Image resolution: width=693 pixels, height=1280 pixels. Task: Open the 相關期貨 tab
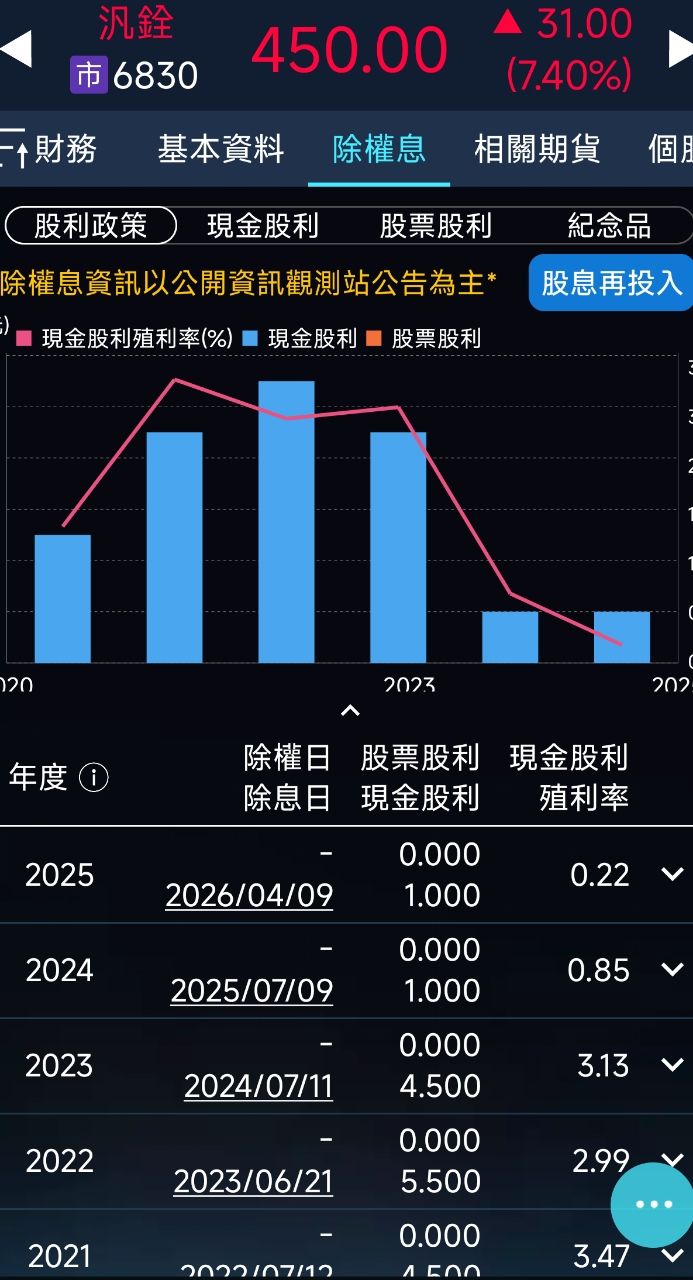point(537,150)
